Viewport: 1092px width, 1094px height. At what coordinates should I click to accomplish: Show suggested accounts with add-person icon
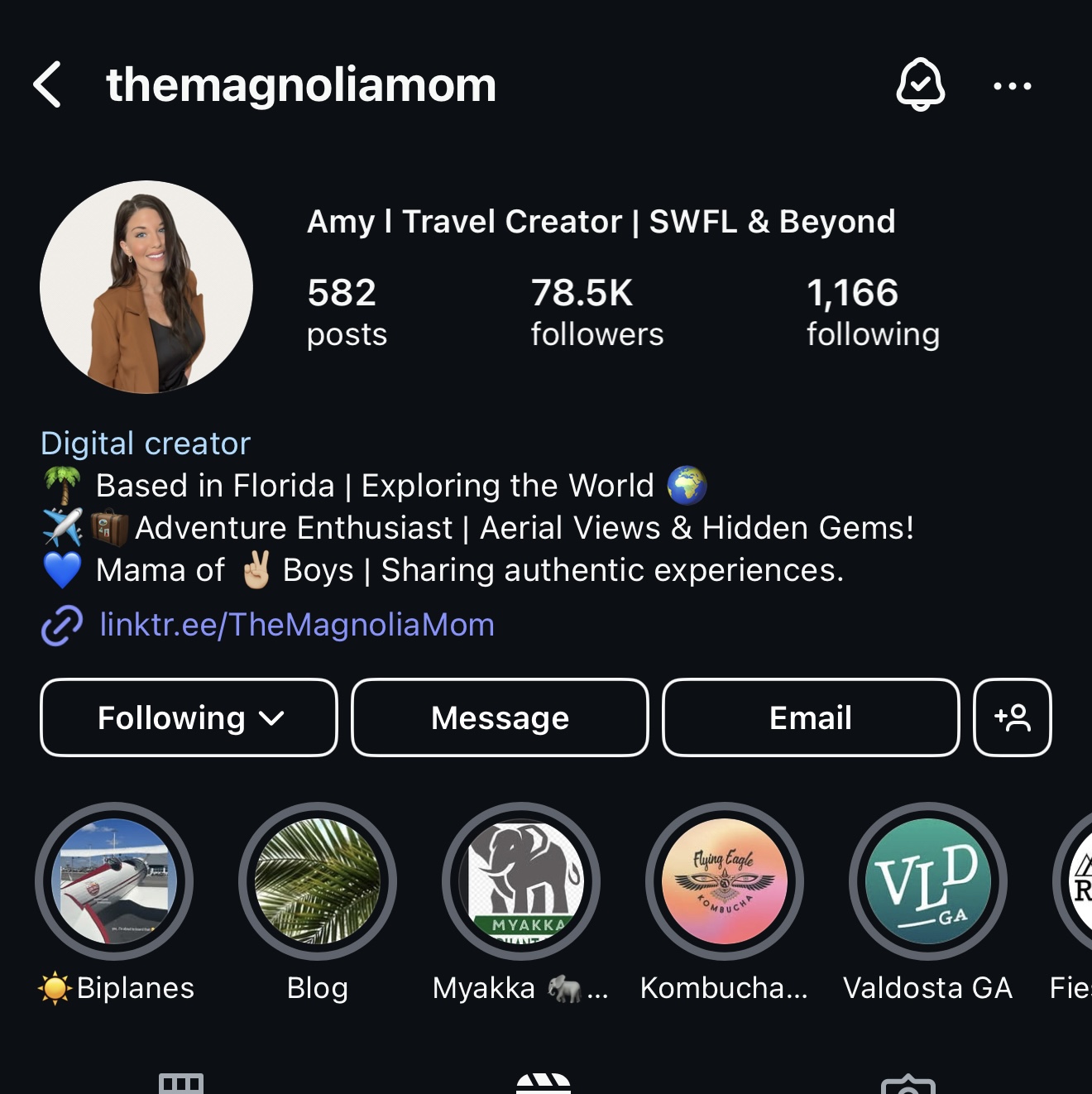pyautogui.click(x=1012, y=717)
